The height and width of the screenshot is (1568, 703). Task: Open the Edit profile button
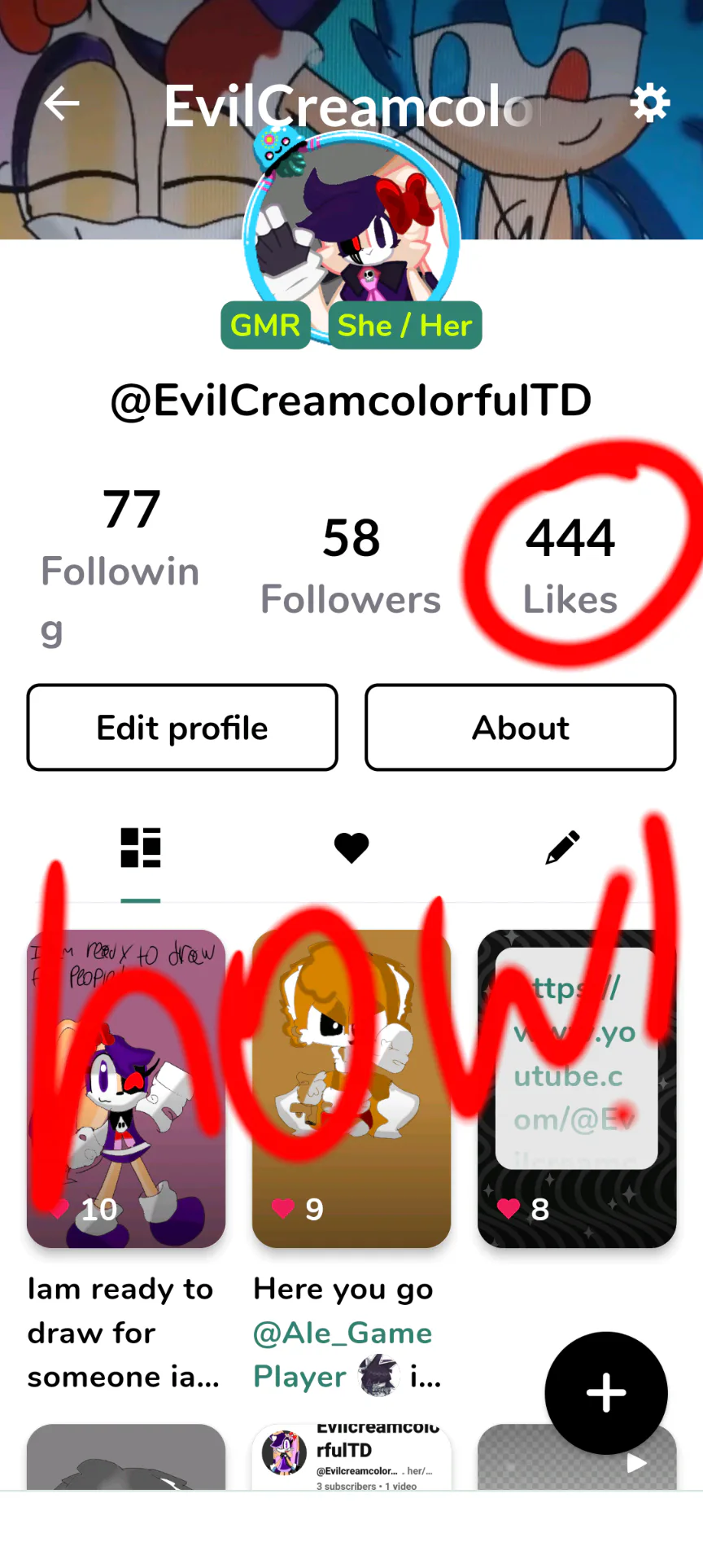click(182, 728)
